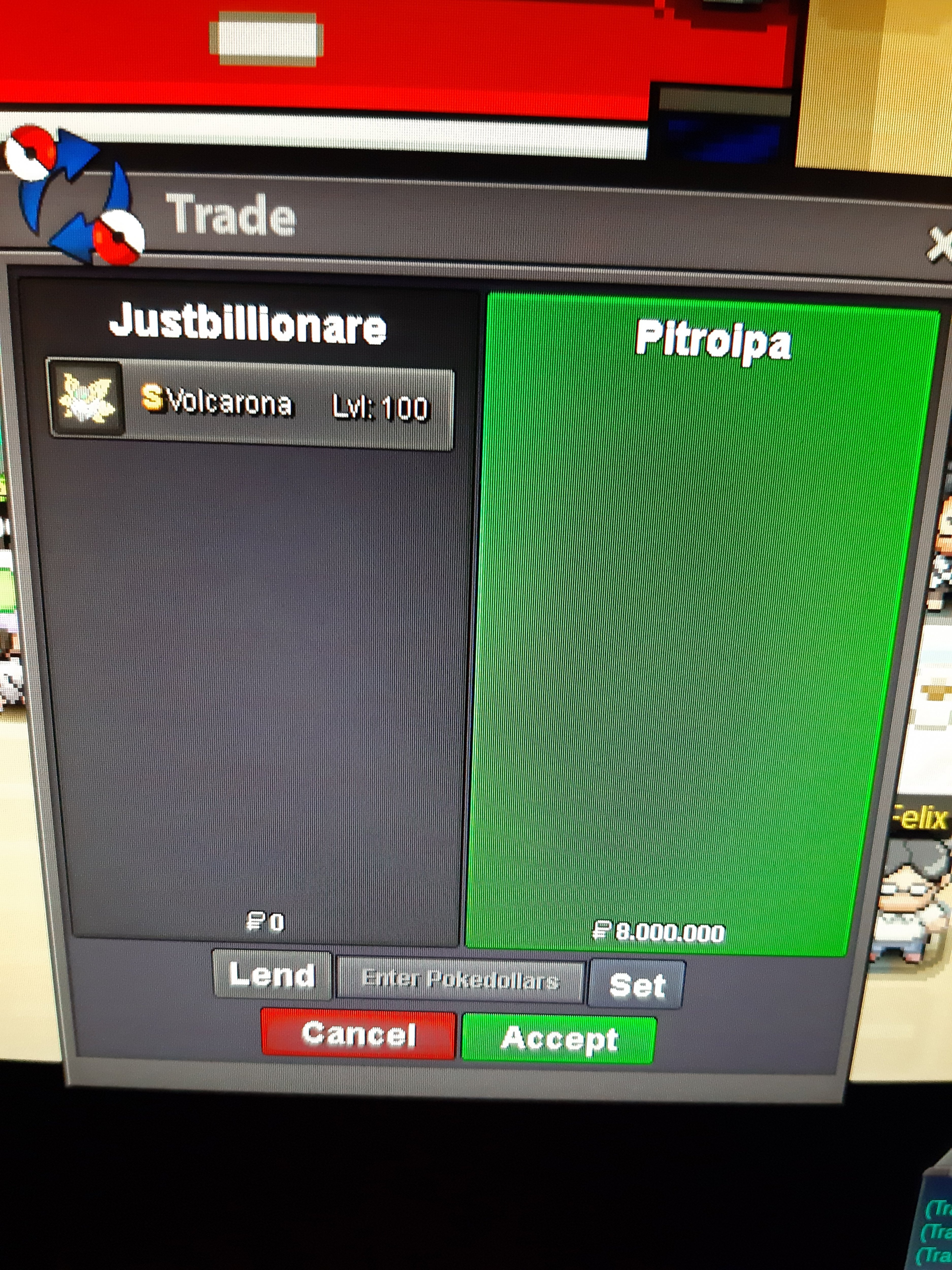The width and height of the screenshot is (952, 1270).
Task: Focus the Enter Pokedollars field
Action: coord(460,979)
